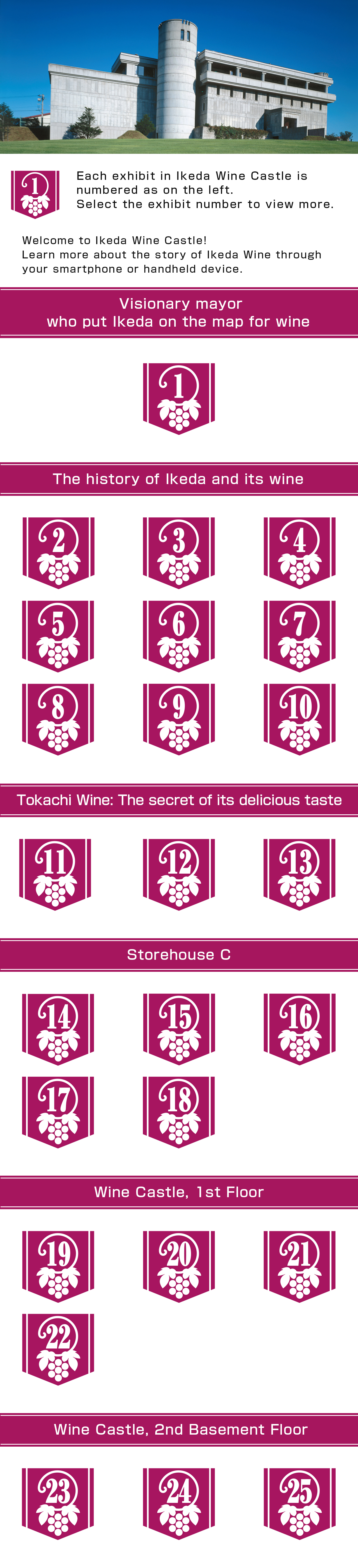Select exhibit 23 on 2nd Basement Floor

click(x=58, y=1503)
